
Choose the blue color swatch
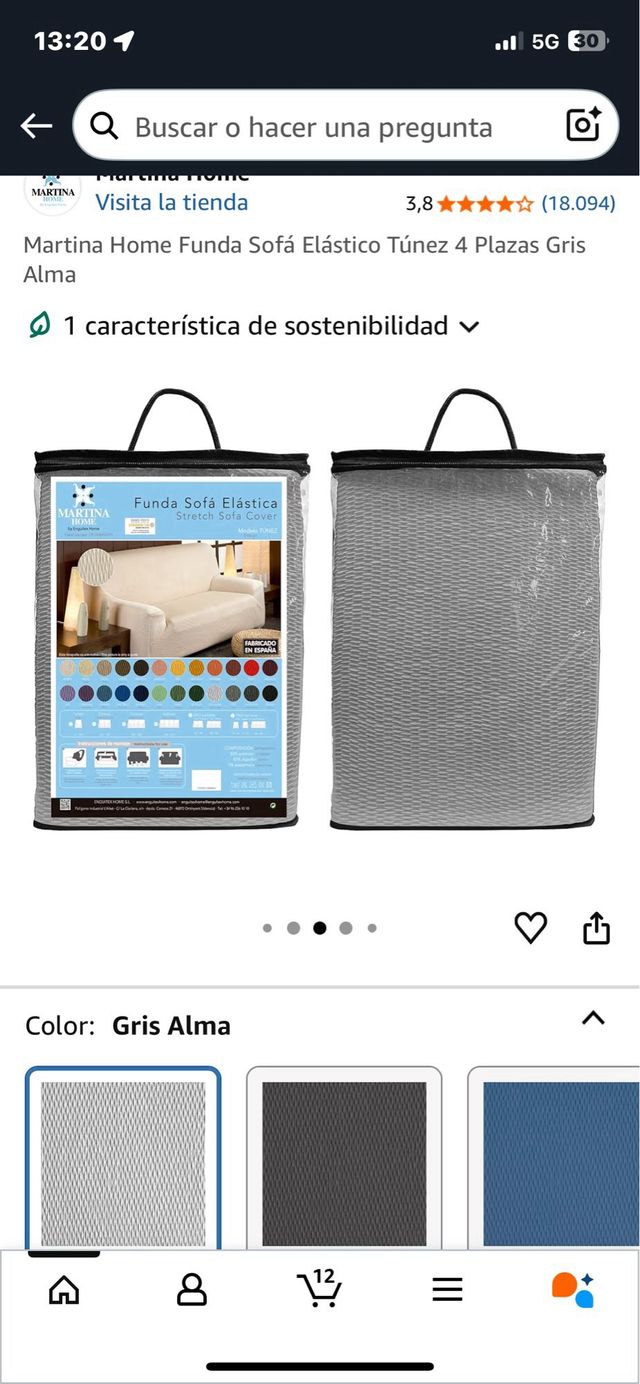[555, 1160]
